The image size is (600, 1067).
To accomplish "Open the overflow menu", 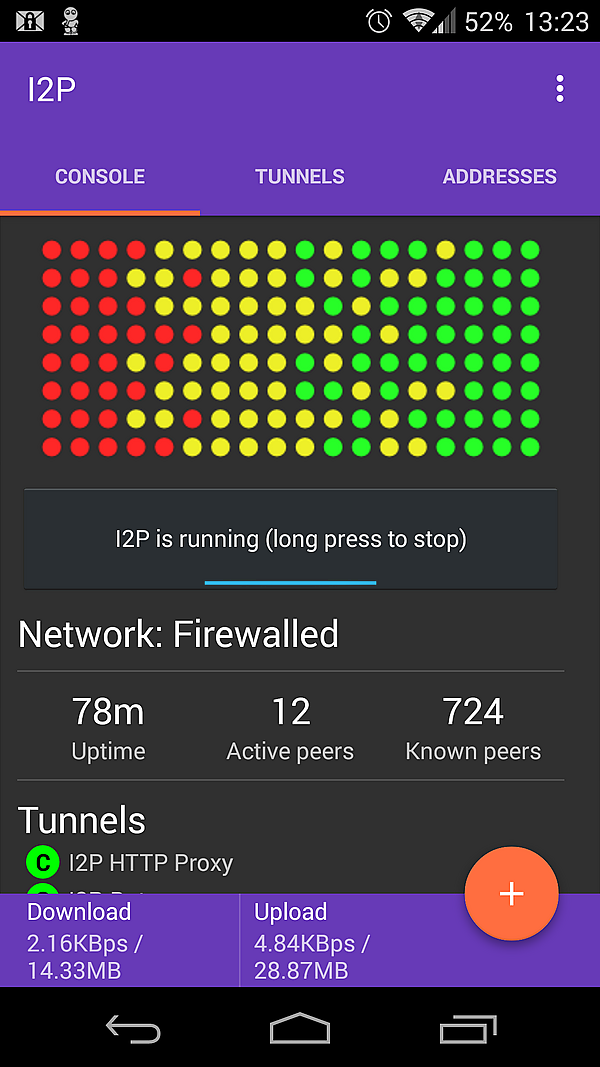I will click(560, 89).
